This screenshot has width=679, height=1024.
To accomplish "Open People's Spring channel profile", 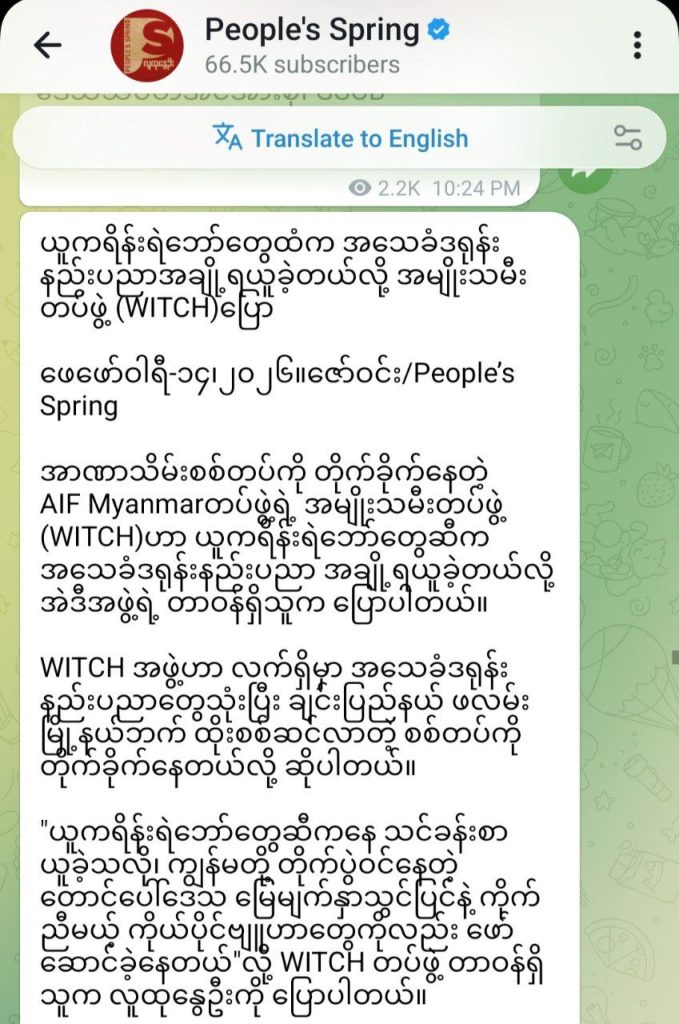I will pyautogui.click(x=300, y=45).
